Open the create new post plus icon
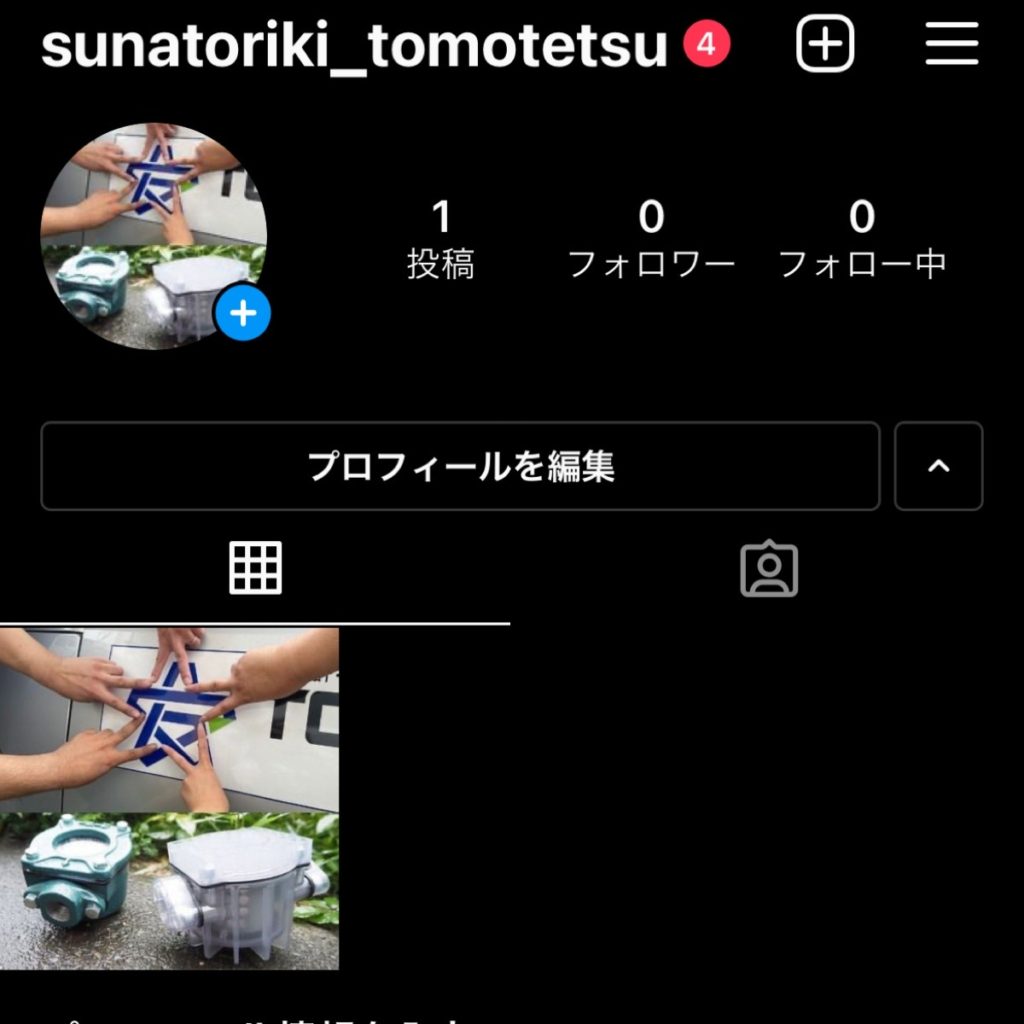 tap(825, 44)
